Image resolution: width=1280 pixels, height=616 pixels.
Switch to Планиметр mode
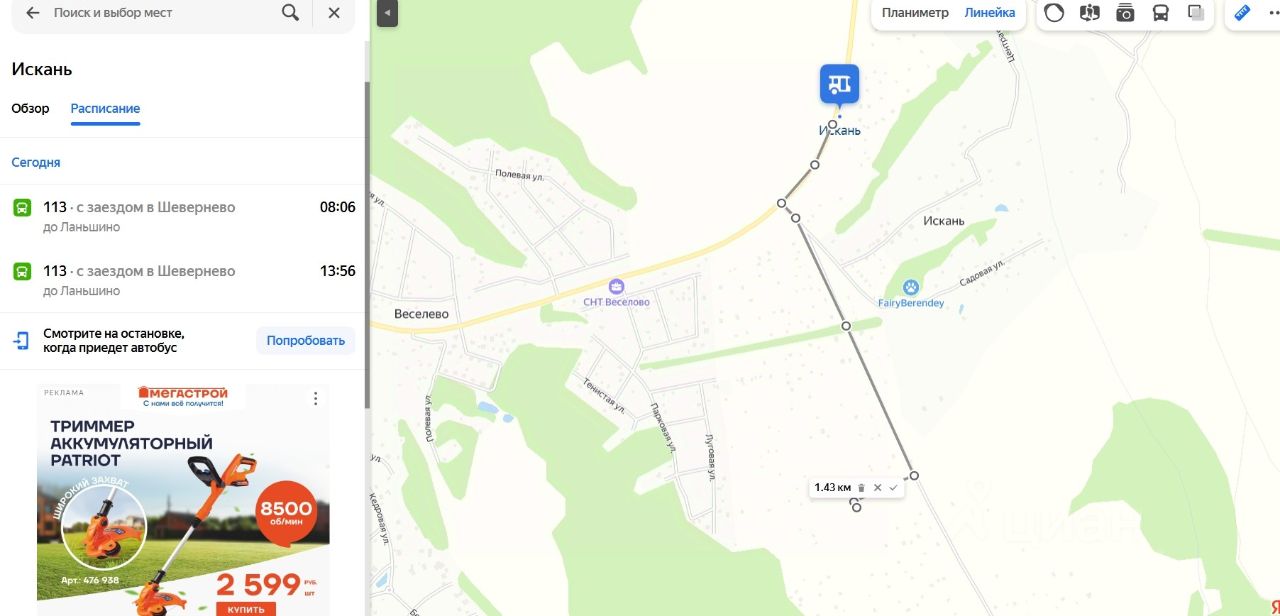[915, 13]
